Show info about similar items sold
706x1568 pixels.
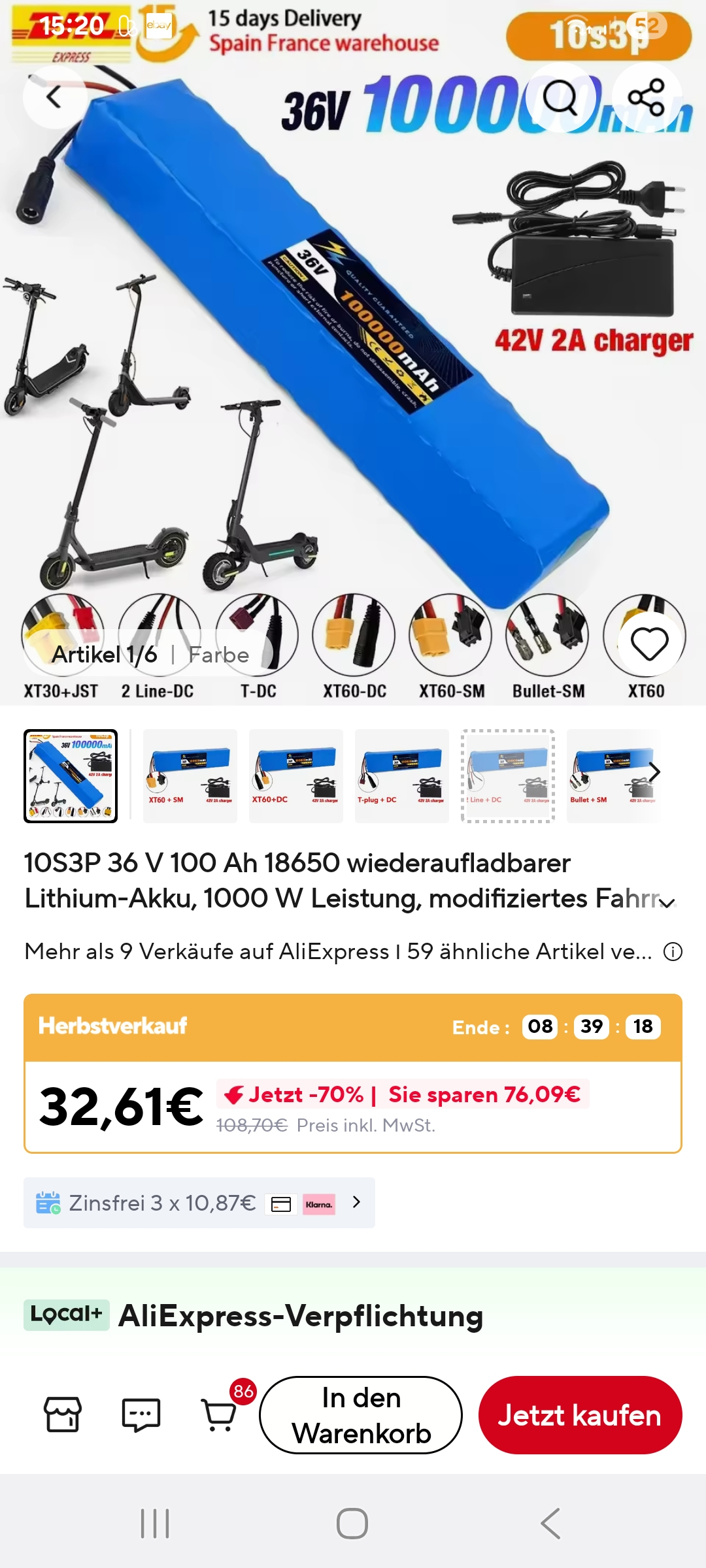pos(673,952)
